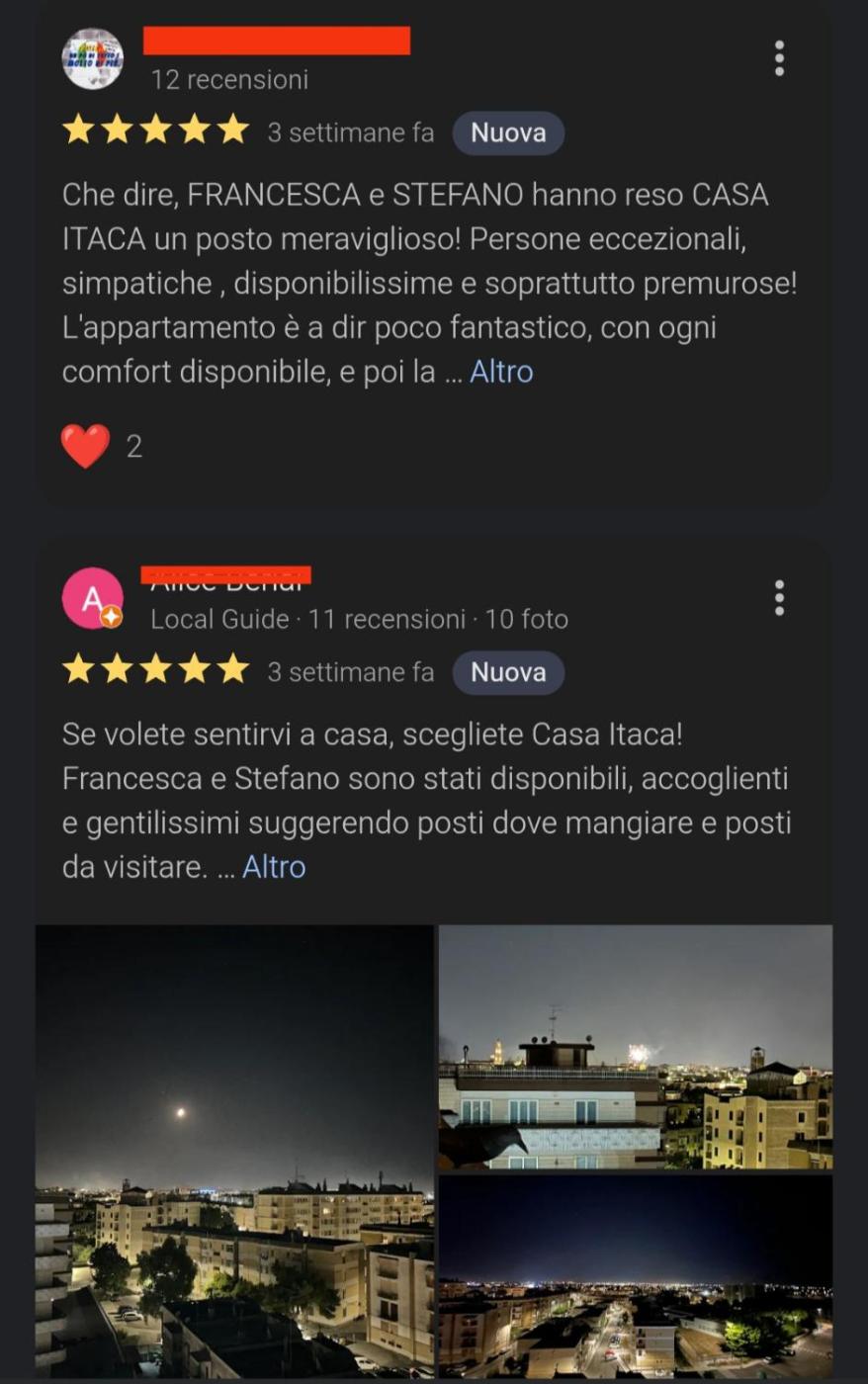
Task: Open overflow menu on the 12 recensioni review
Action: tap(779, 58)
